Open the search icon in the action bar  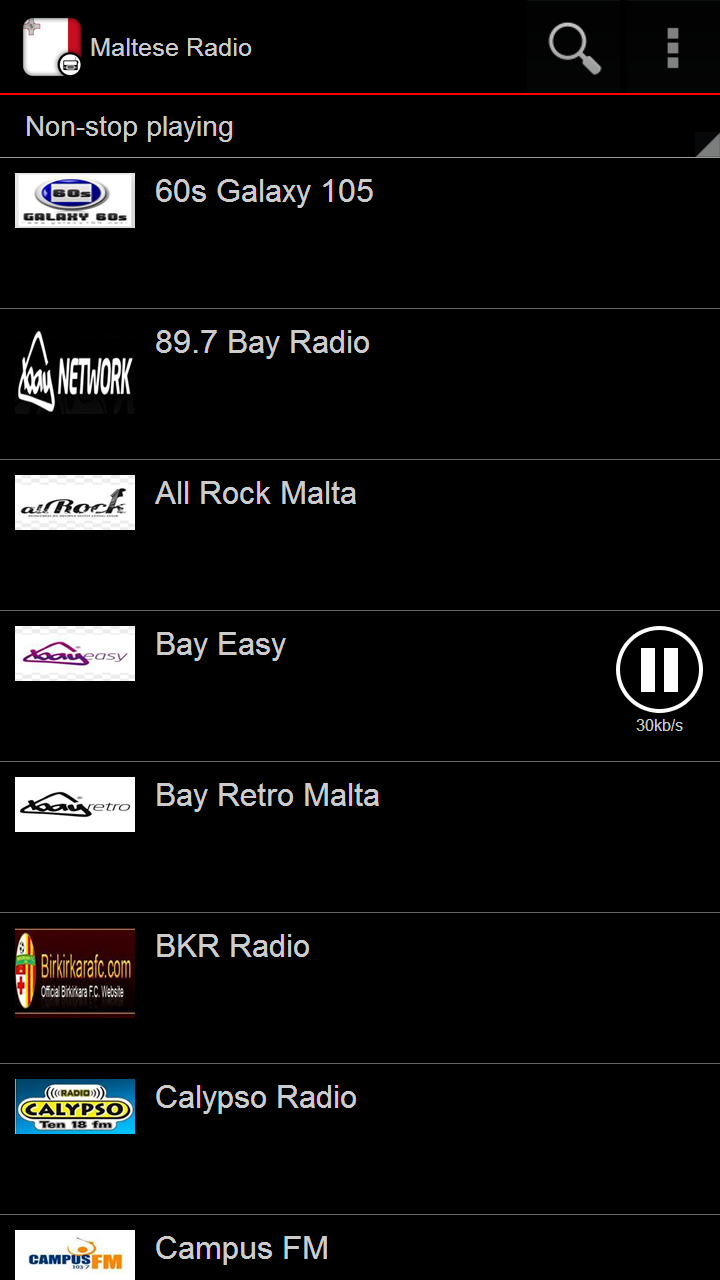click(x=573, y=47)
